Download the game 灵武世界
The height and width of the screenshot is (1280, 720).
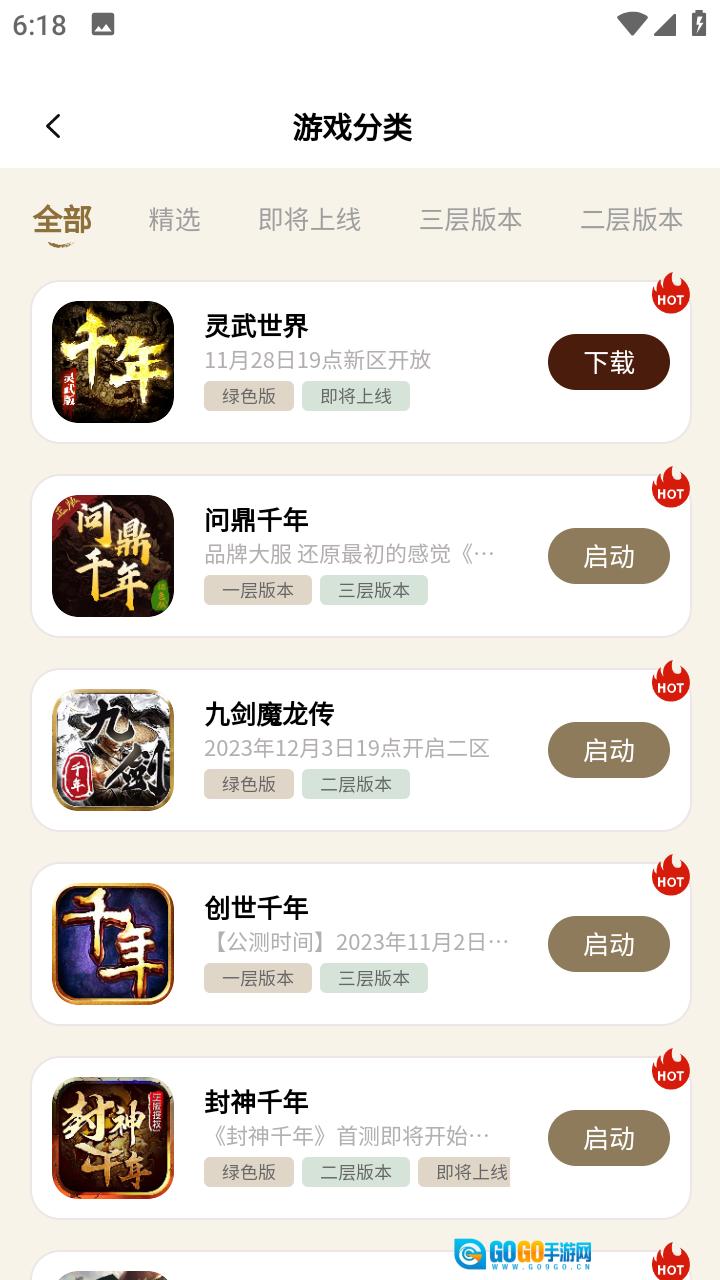[x=609, y=362]
